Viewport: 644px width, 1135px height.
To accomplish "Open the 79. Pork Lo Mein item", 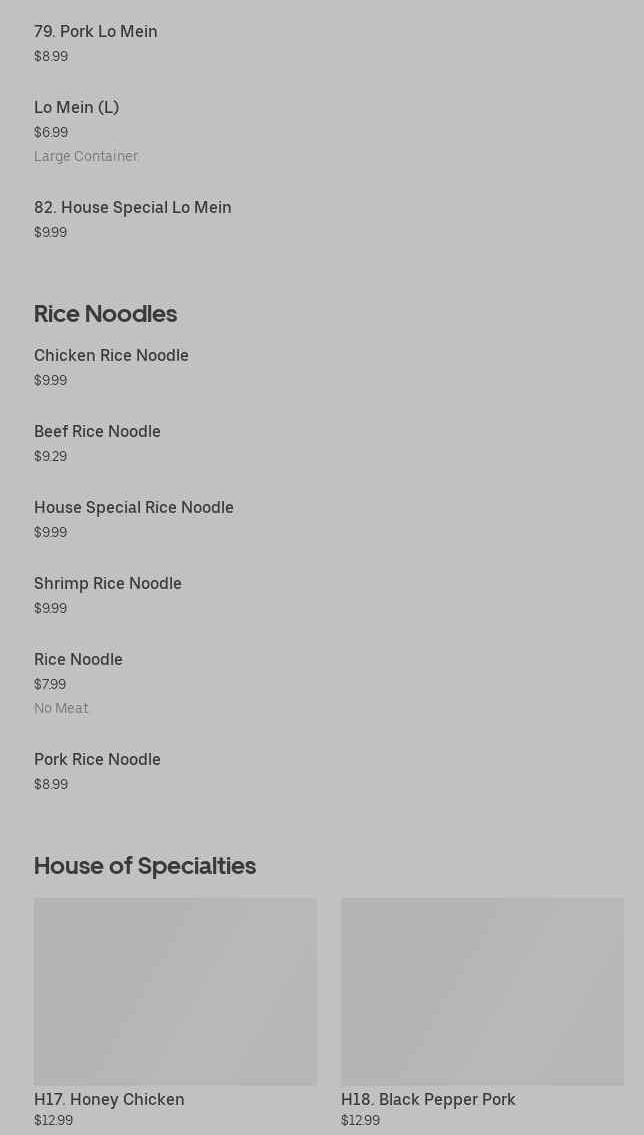I will 96,32.
